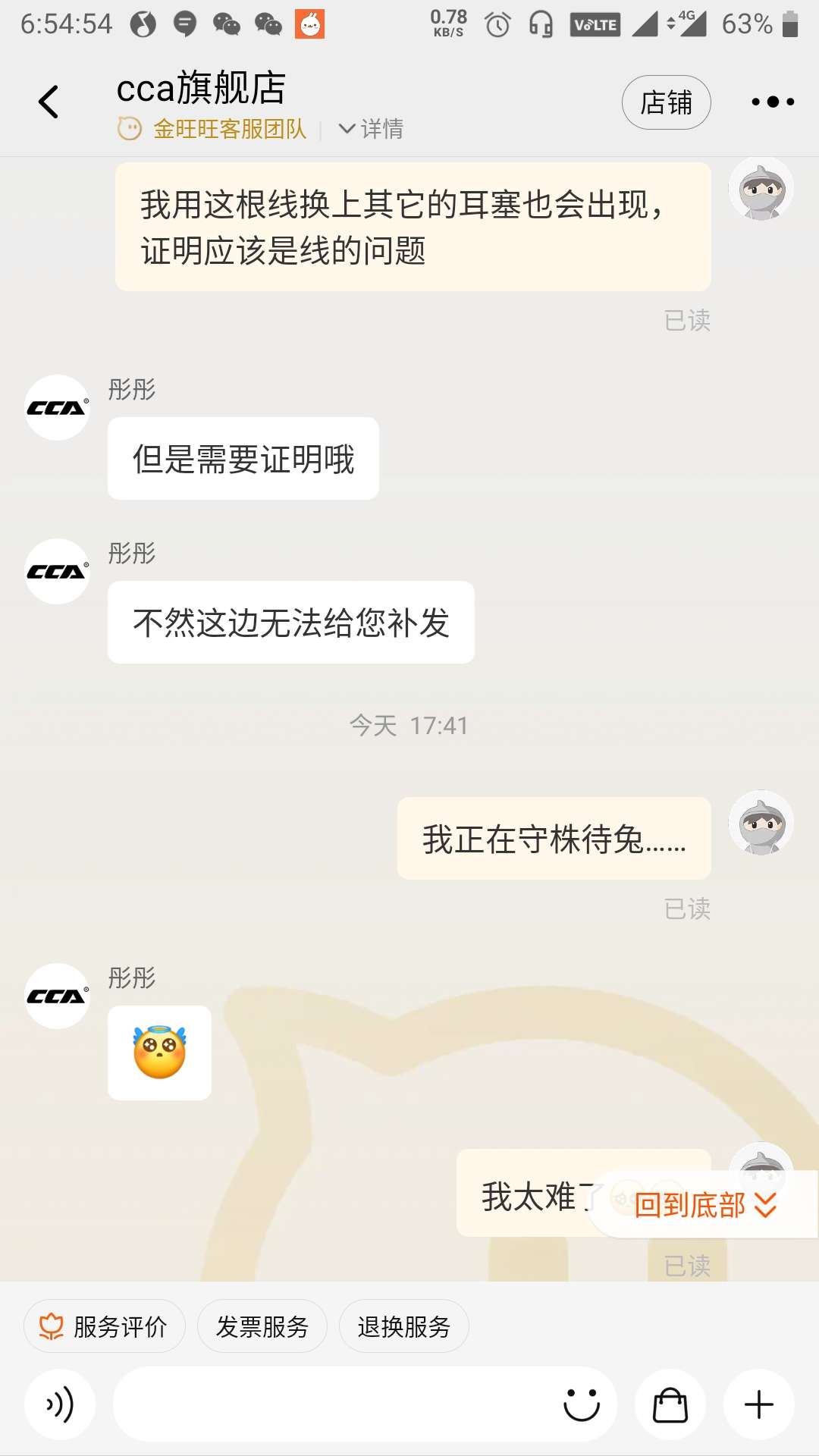Open the 店铺 store page
The height and width of the screenshot is (1456, 819).
[666, 102]
